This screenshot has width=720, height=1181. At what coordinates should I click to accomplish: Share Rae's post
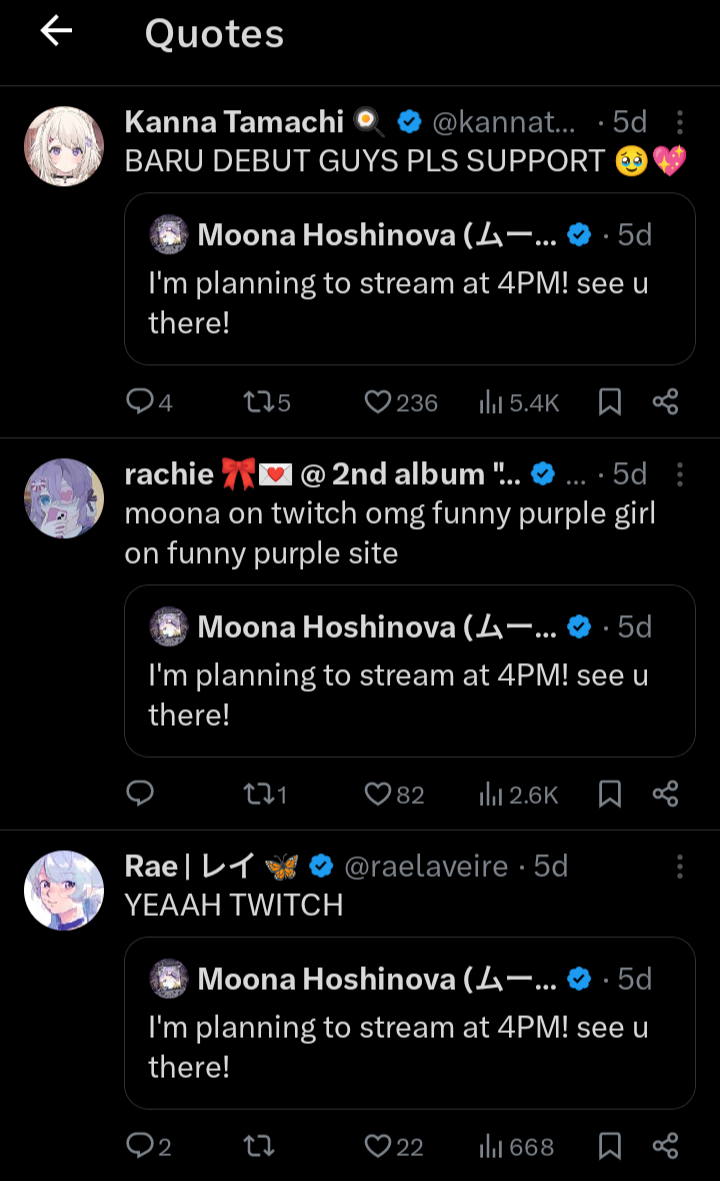666,1146
